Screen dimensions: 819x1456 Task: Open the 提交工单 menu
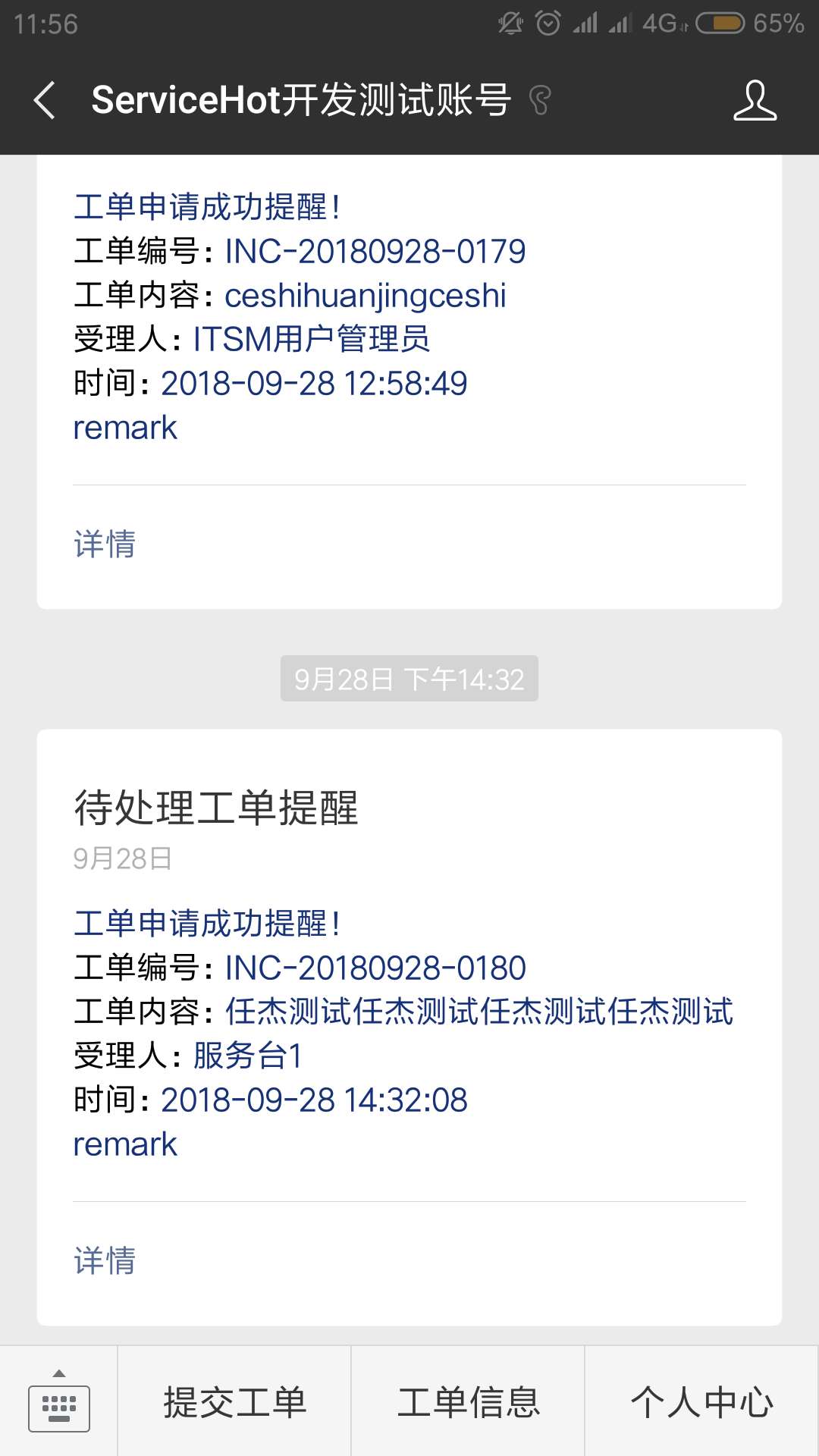pos(235,1403)
